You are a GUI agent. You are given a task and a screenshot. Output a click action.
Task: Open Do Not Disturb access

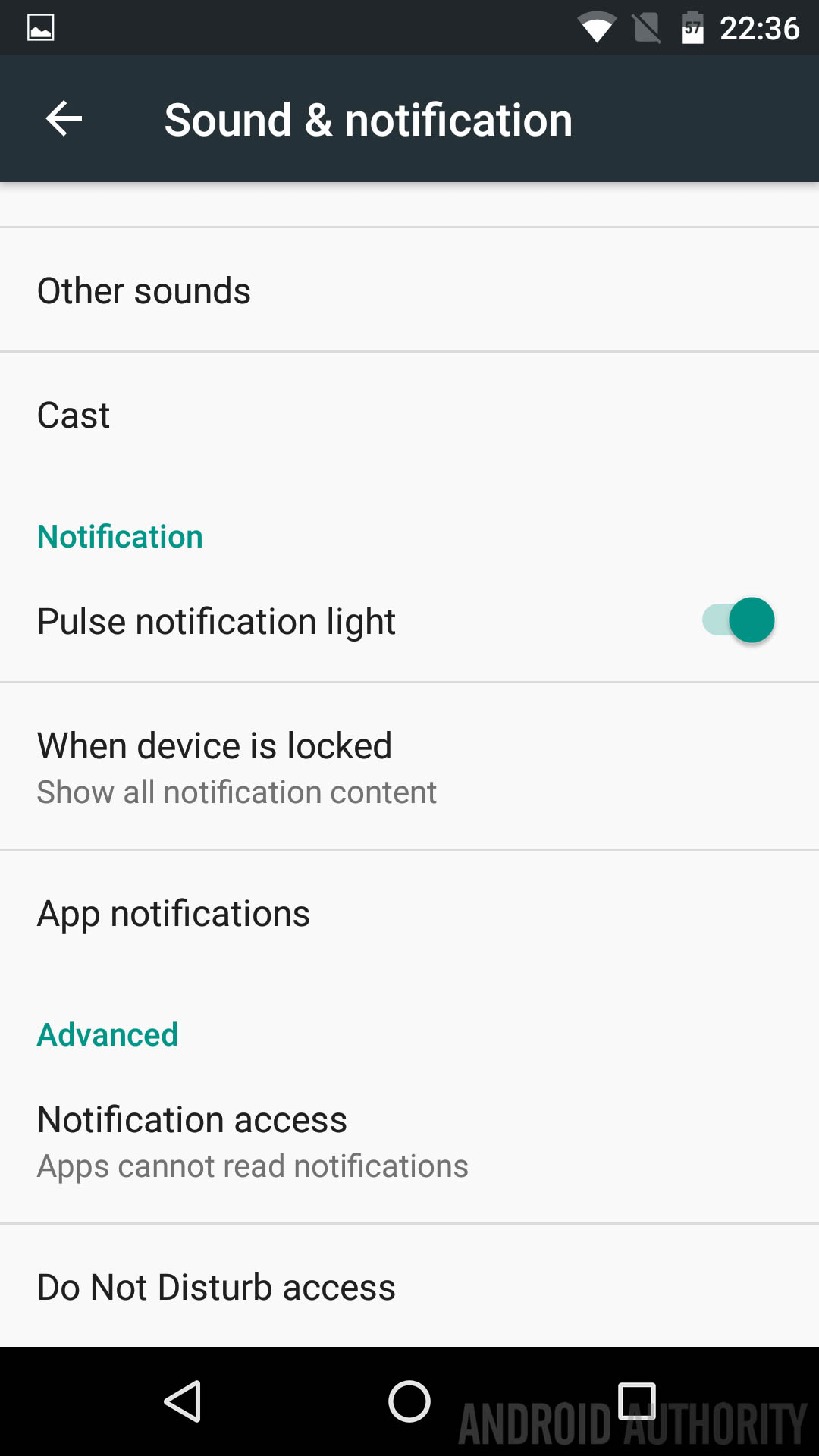pos(409,1287)
